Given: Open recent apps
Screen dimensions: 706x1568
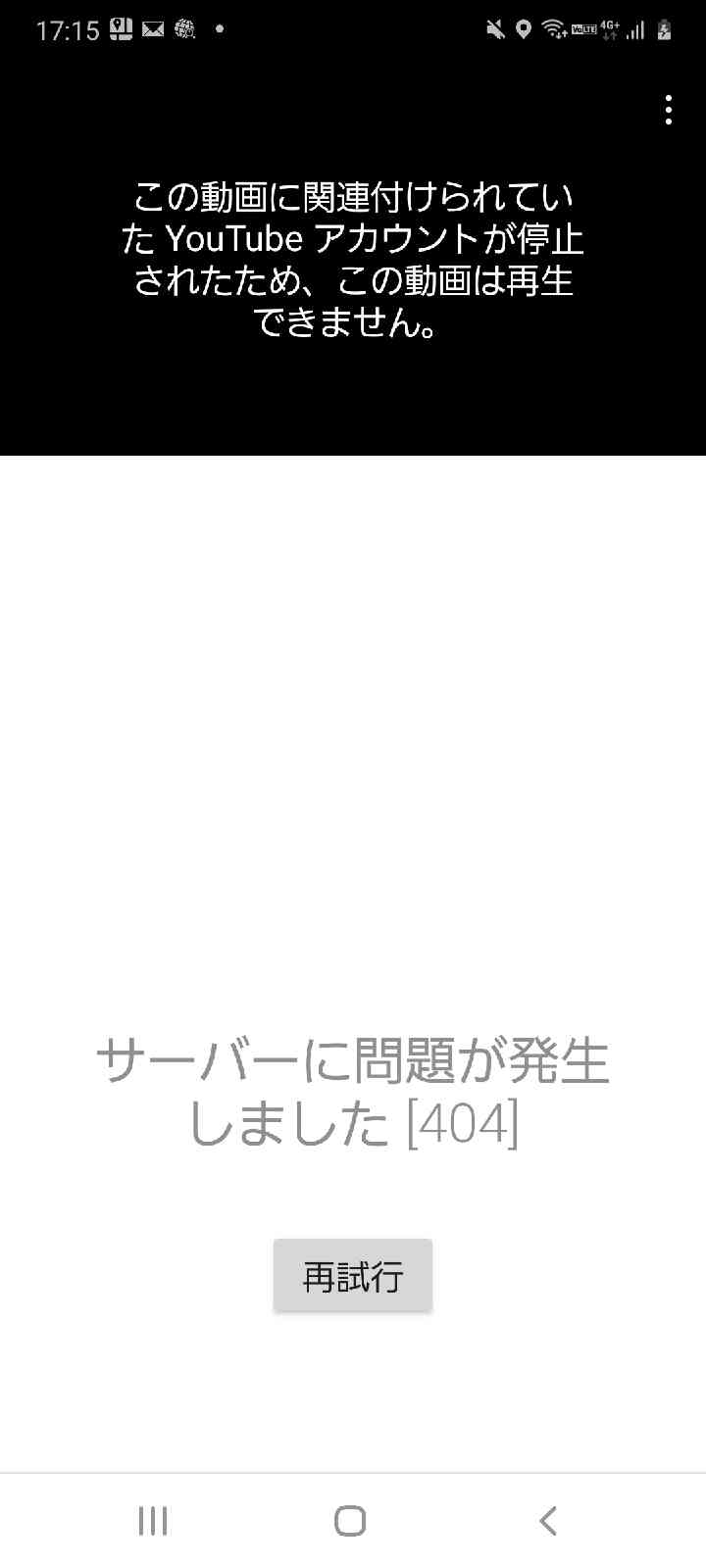Looking at the screenshot, I should tap(153, 1521).
